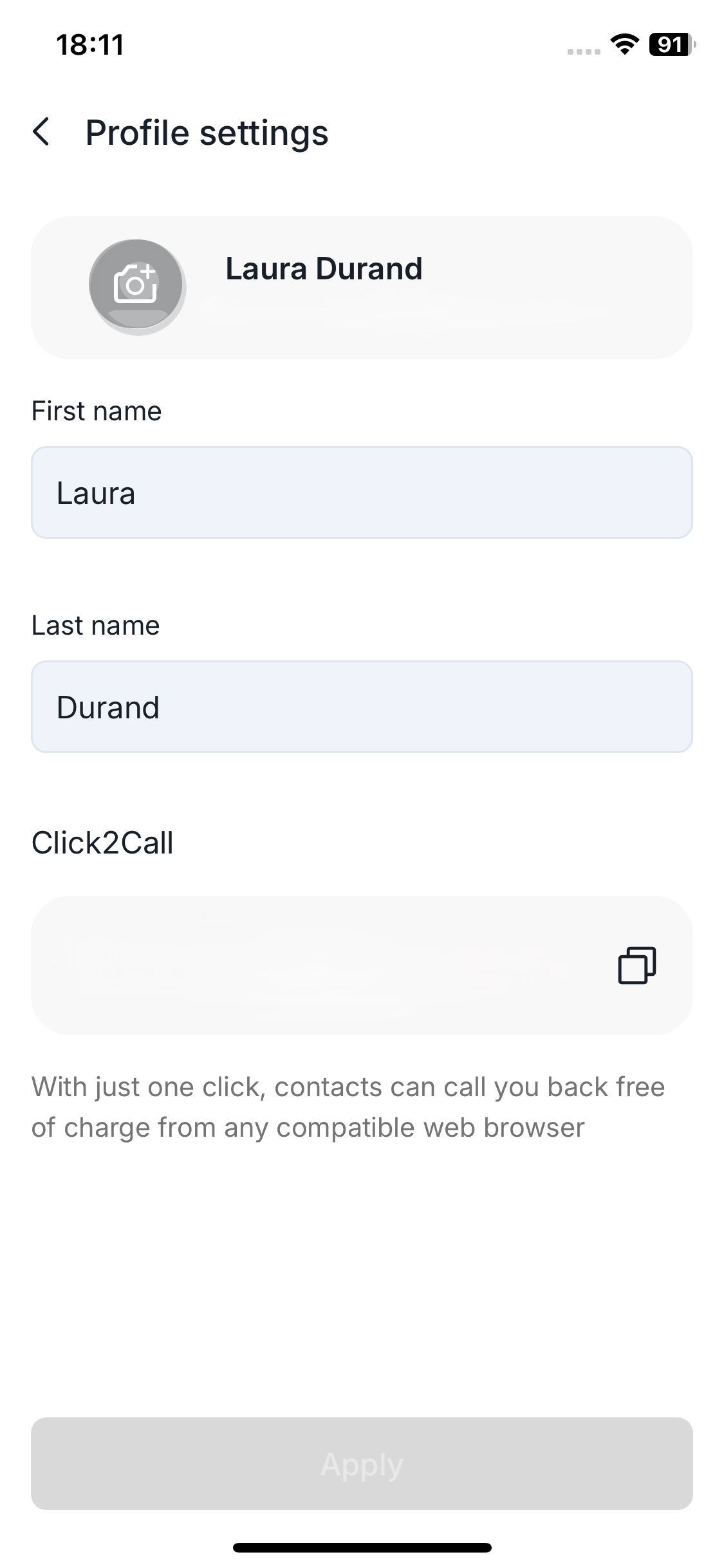
Task: Add a profile photo with camera icon
Action: [x=136, y=285]
